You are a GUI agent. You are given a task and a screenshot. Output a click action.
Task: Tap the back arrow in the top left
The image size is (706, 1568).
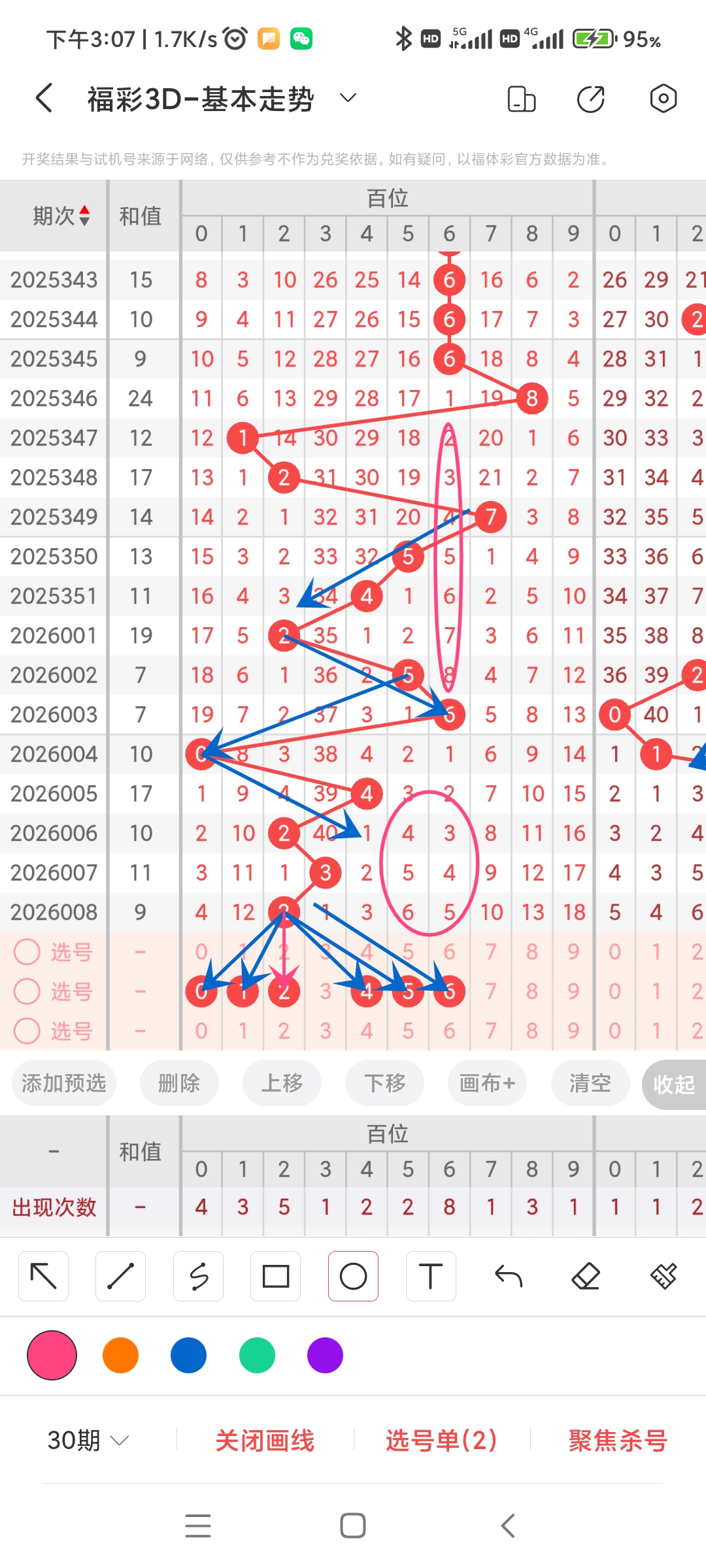click(42, 98)
